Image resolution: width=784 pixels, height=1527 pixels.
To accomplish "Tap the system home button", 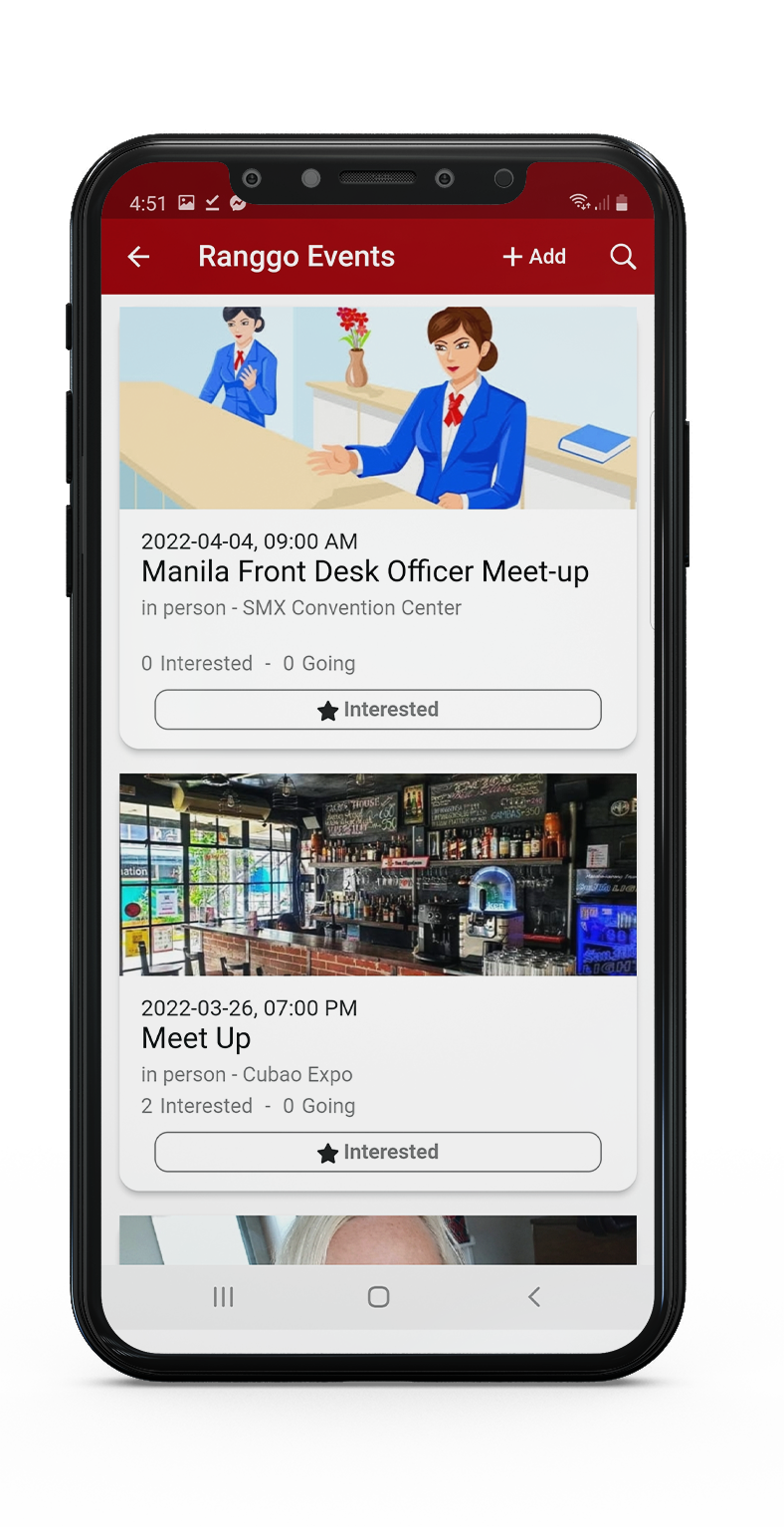I will 378,1296.
